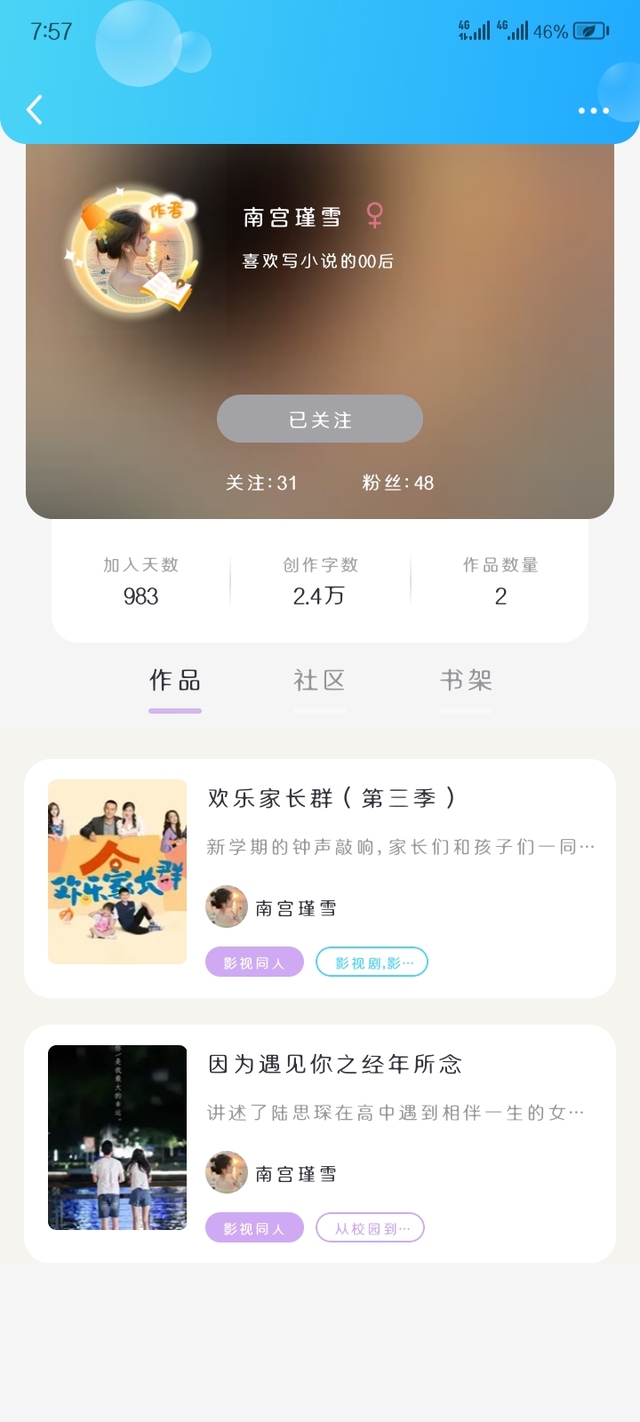The image size is (640, 1422).
Task: Open the three-dot overflow menu
Action: pos(593,111)
